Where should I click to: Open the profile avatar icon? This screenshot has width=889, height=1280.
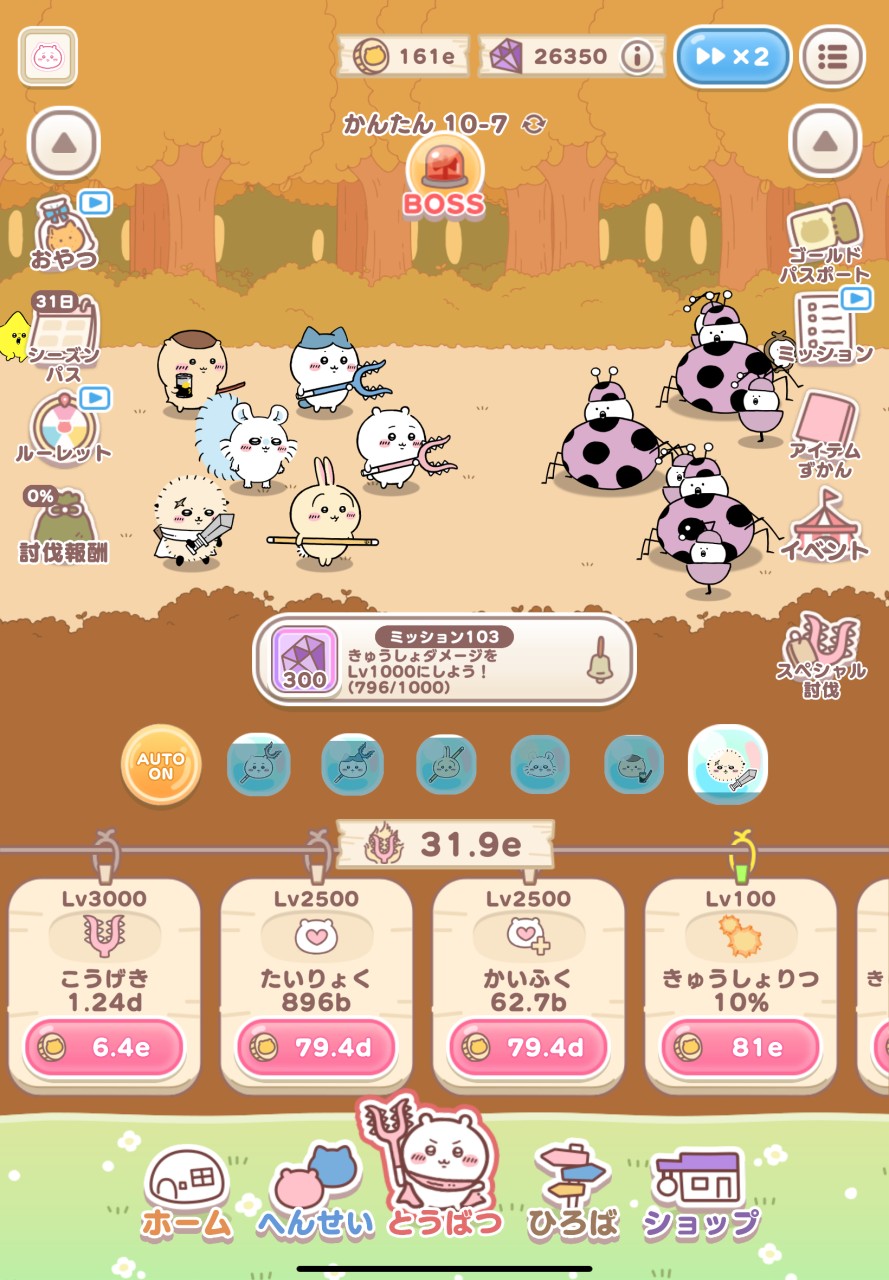point(47,57)
